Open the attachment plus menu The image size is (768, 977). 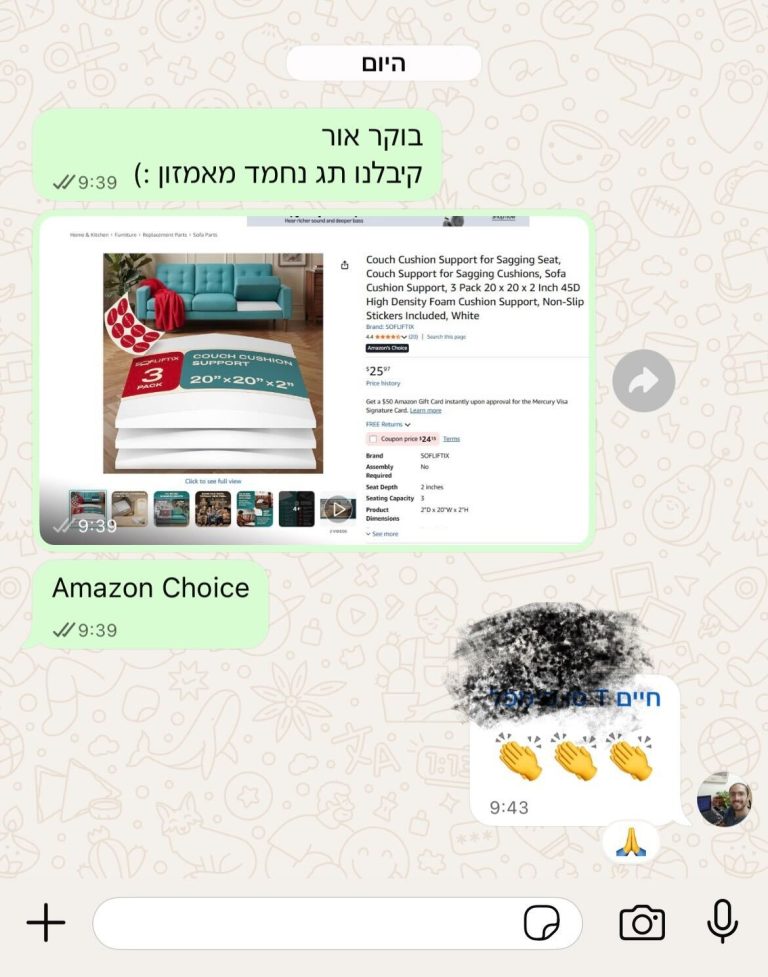45,922
